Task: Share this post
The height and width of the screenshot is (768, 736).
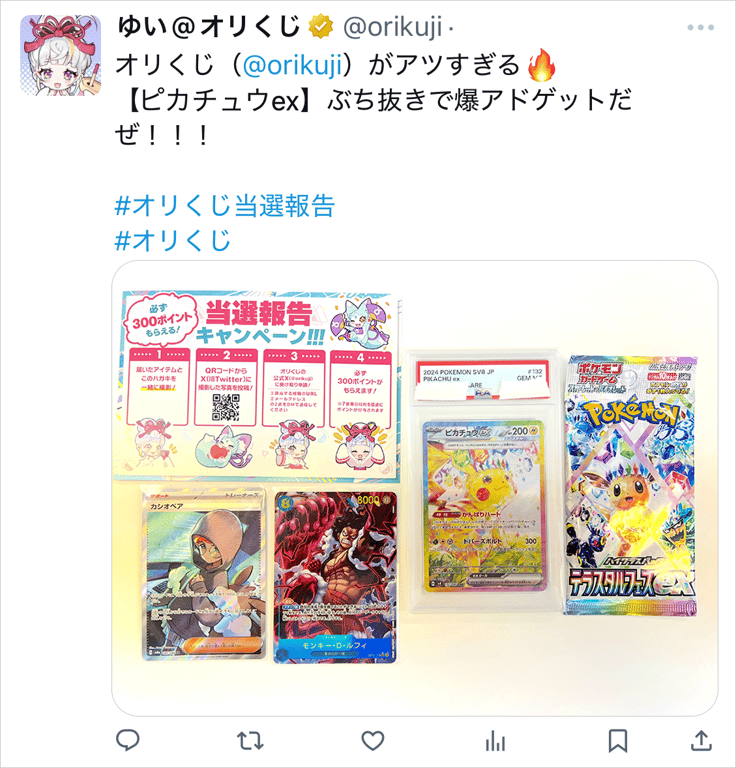Action: point(700,740)
